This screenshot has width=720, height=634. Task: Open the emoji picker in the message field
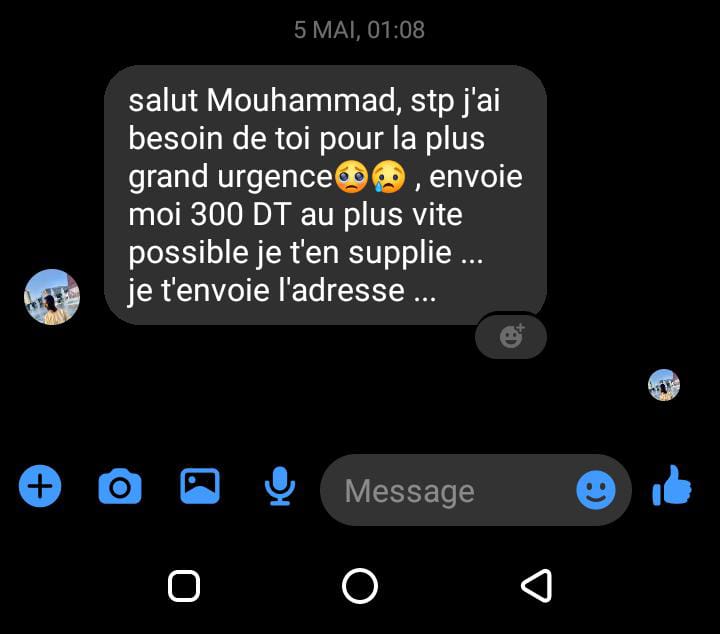[596, 490]
